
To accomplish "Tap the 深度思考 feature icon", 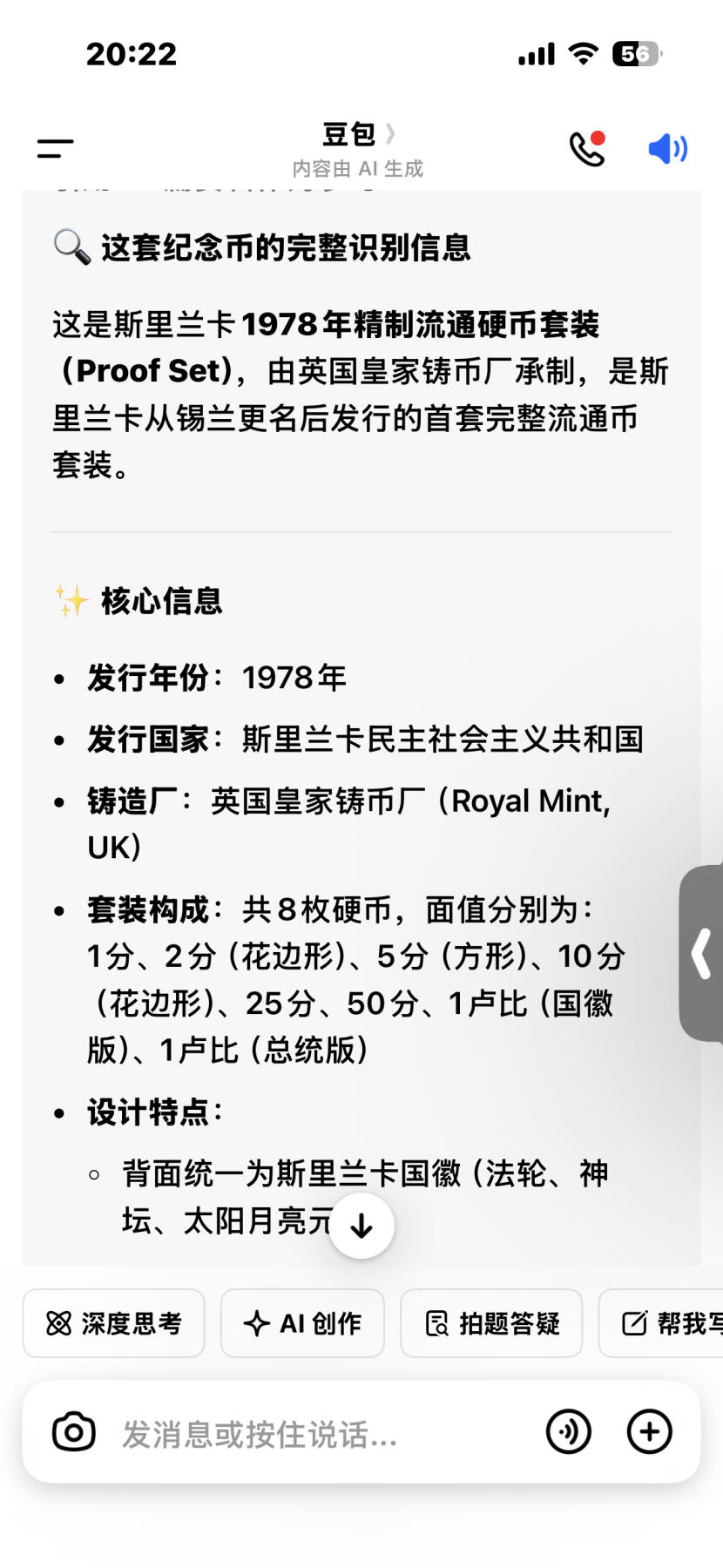I will (x=57, y=1323).
